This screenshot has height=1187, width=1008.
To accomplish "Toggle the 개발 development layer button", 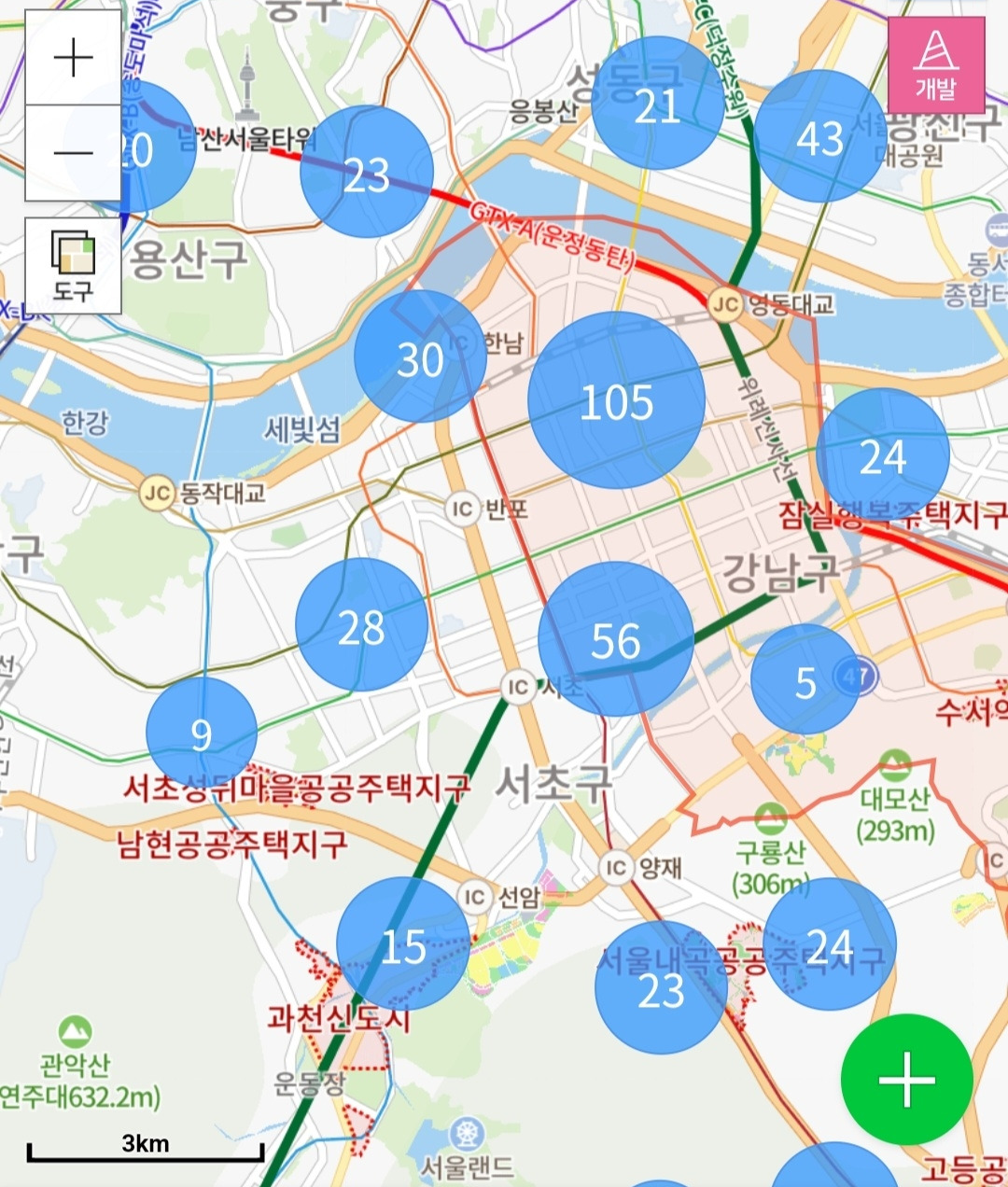I will tap(936, 64).
